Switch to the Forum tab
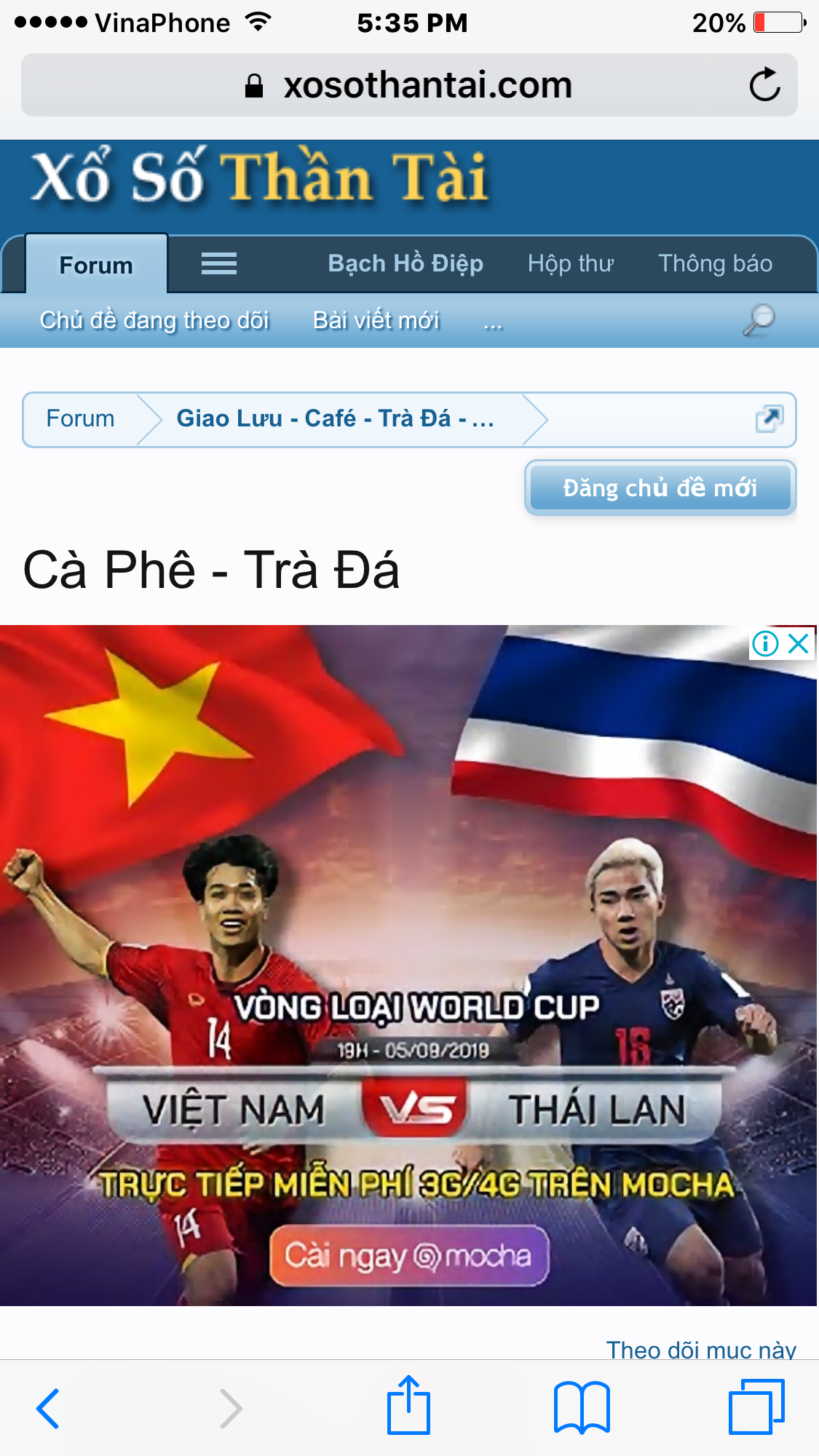 pos(96,265)
